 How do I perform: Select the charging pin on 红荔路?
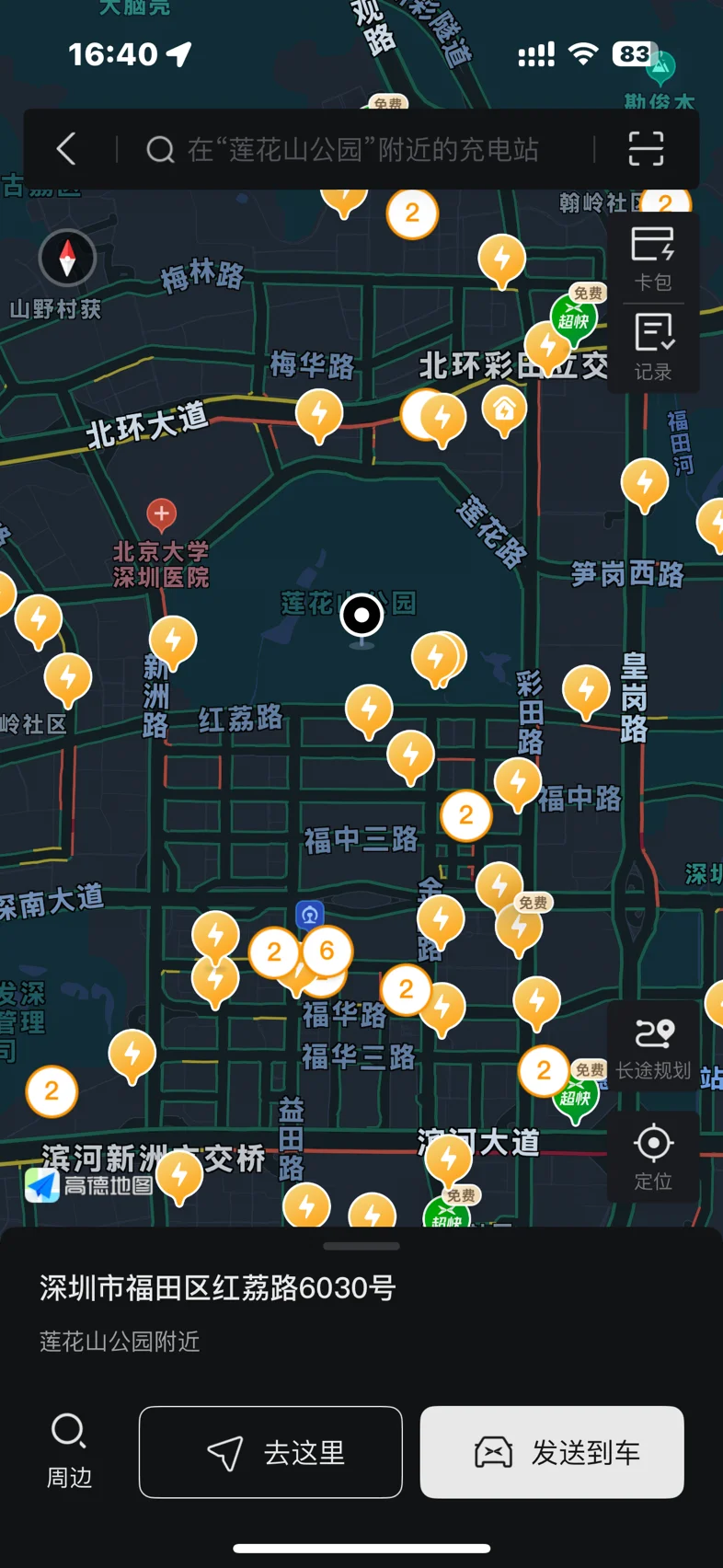[369, 708]
